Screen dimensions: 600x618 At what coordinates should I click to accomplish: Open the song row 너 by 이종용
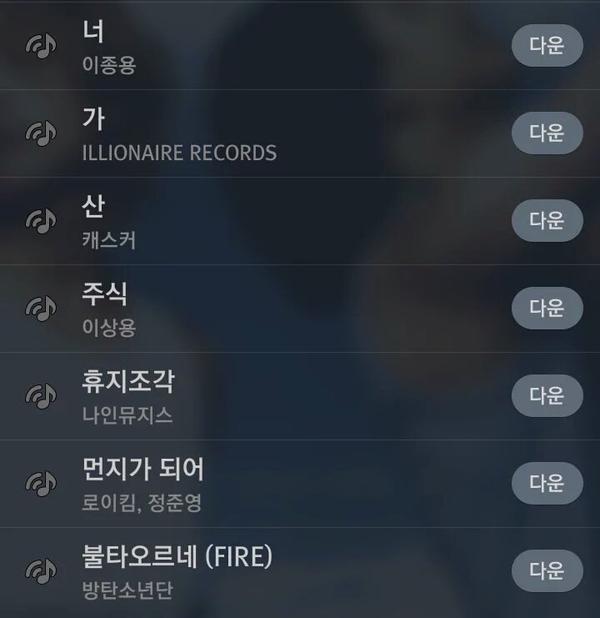pyautogui.click(x=250, y=47)
